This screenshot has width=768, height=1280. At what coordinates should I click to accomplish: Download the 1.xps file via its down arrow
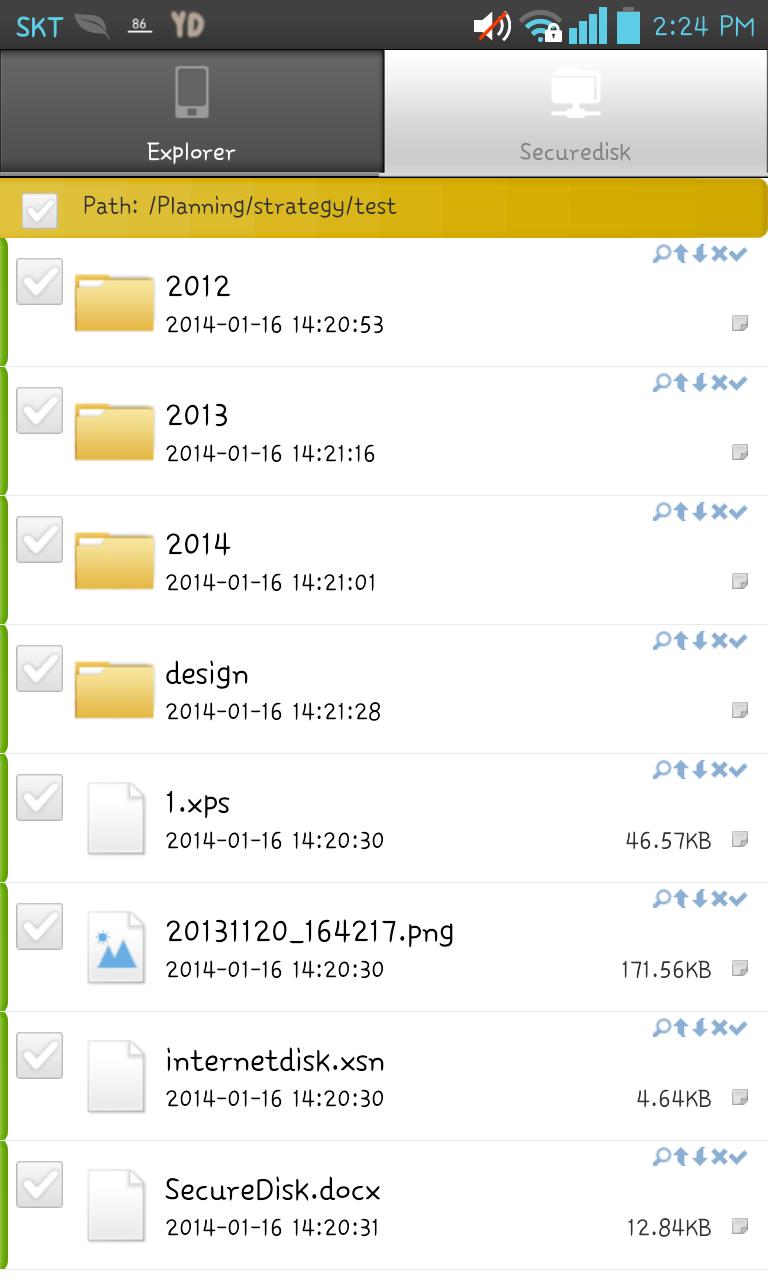699,771
